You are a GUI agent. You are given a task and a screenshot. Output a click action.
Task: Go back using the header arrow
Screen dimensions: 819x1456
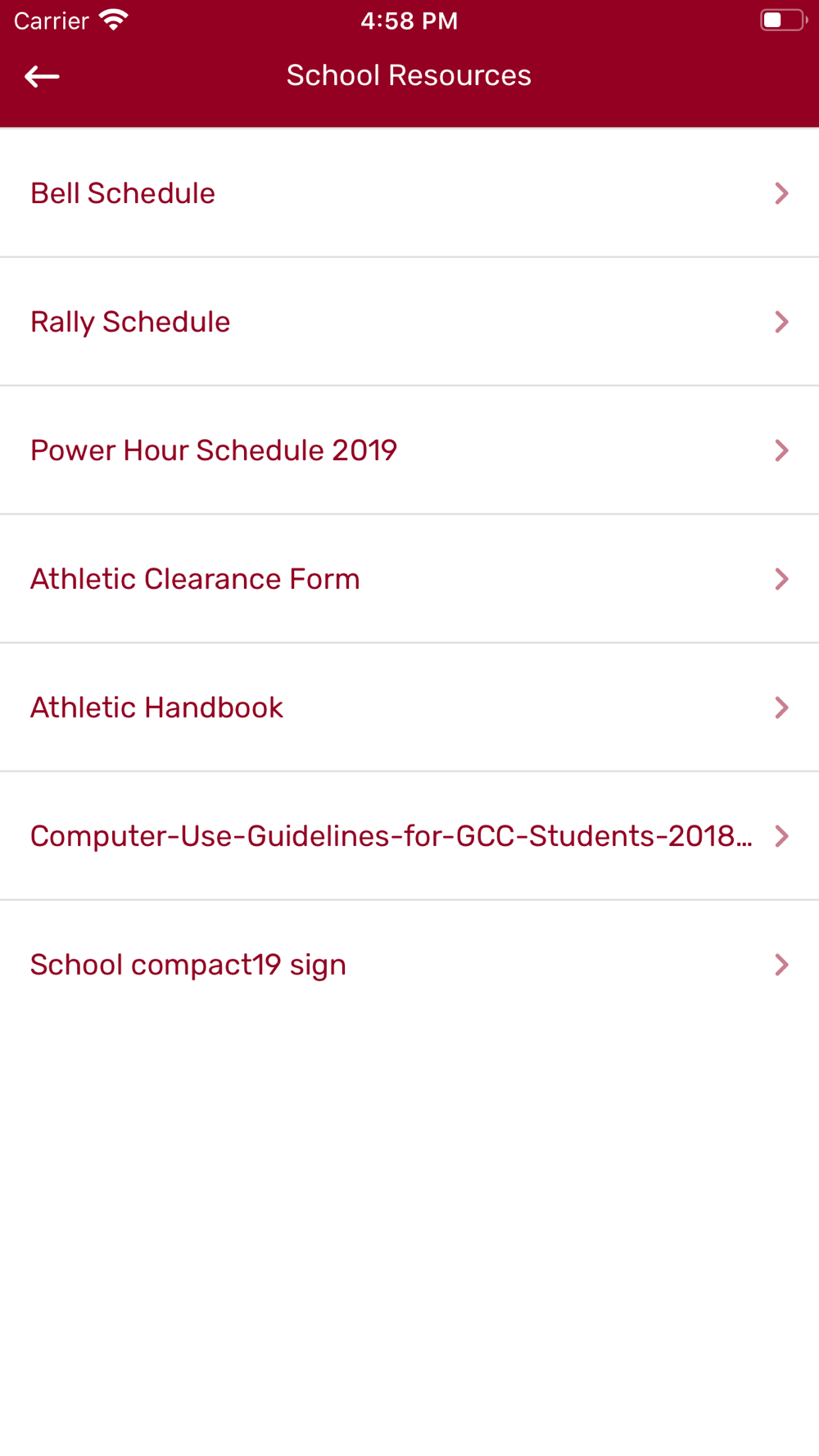[x=42, y=77]
